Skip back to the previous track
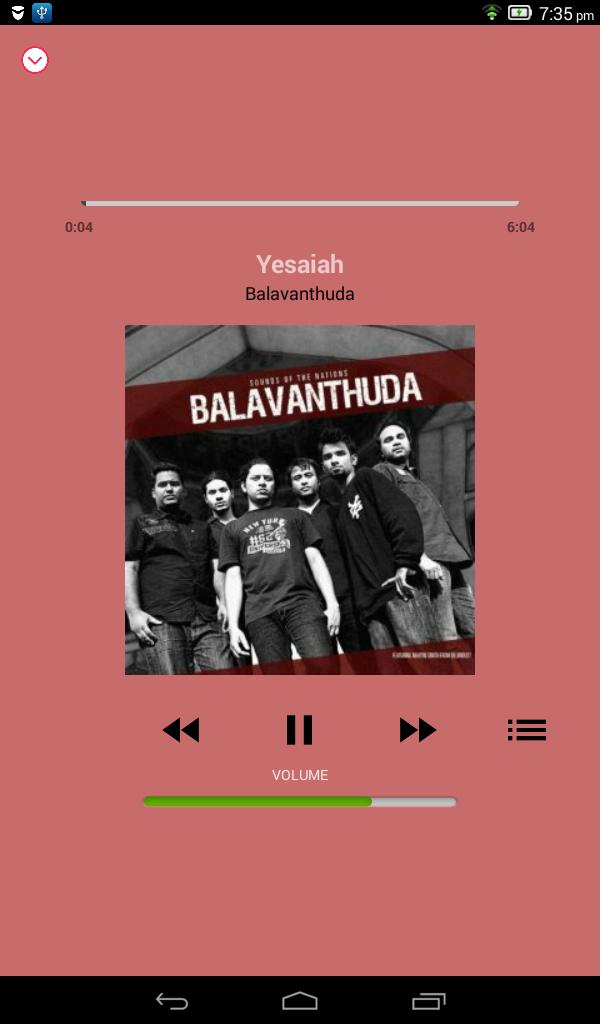 [x=181, y=729]
